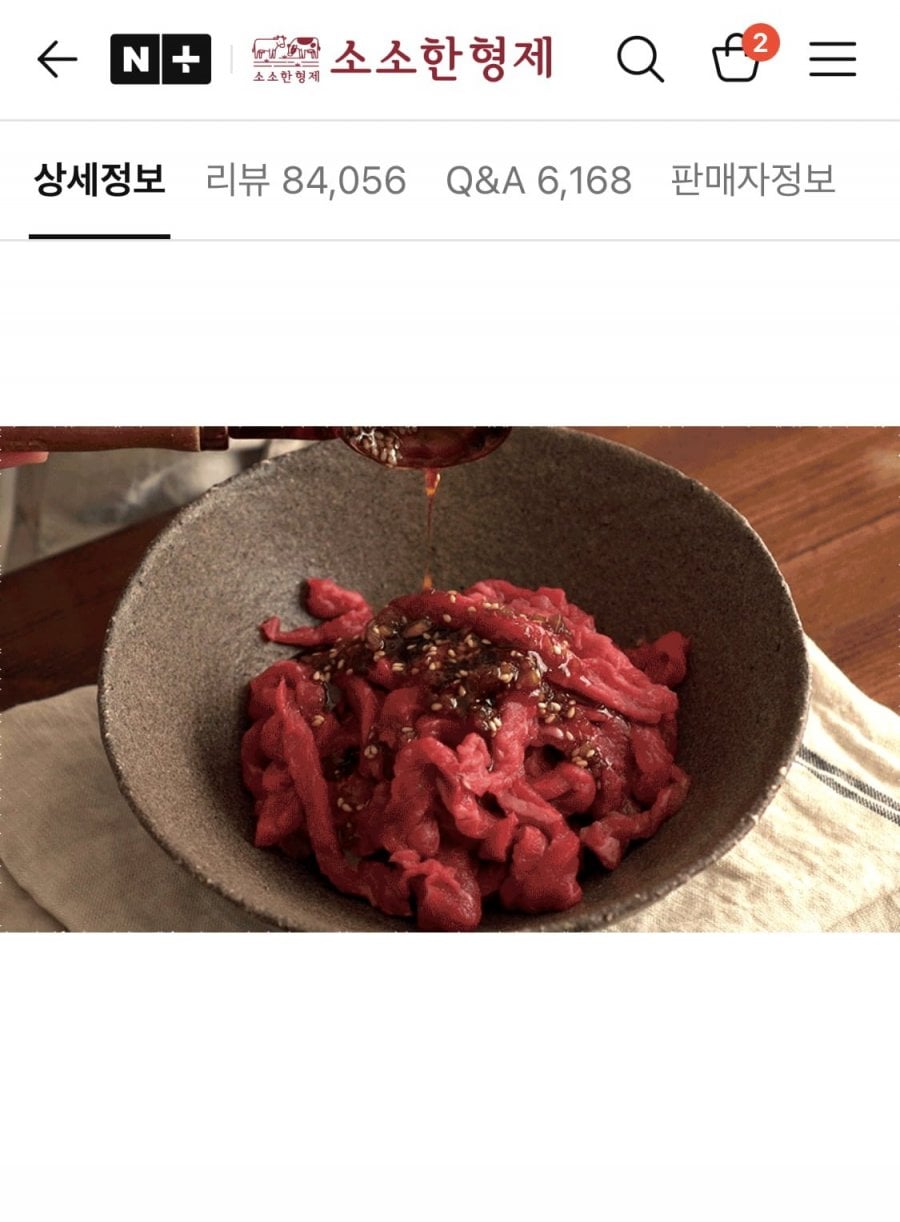The image size is (900, 1222).
Task: Open the hamburger menu
Action: click(x=832, y=60)
